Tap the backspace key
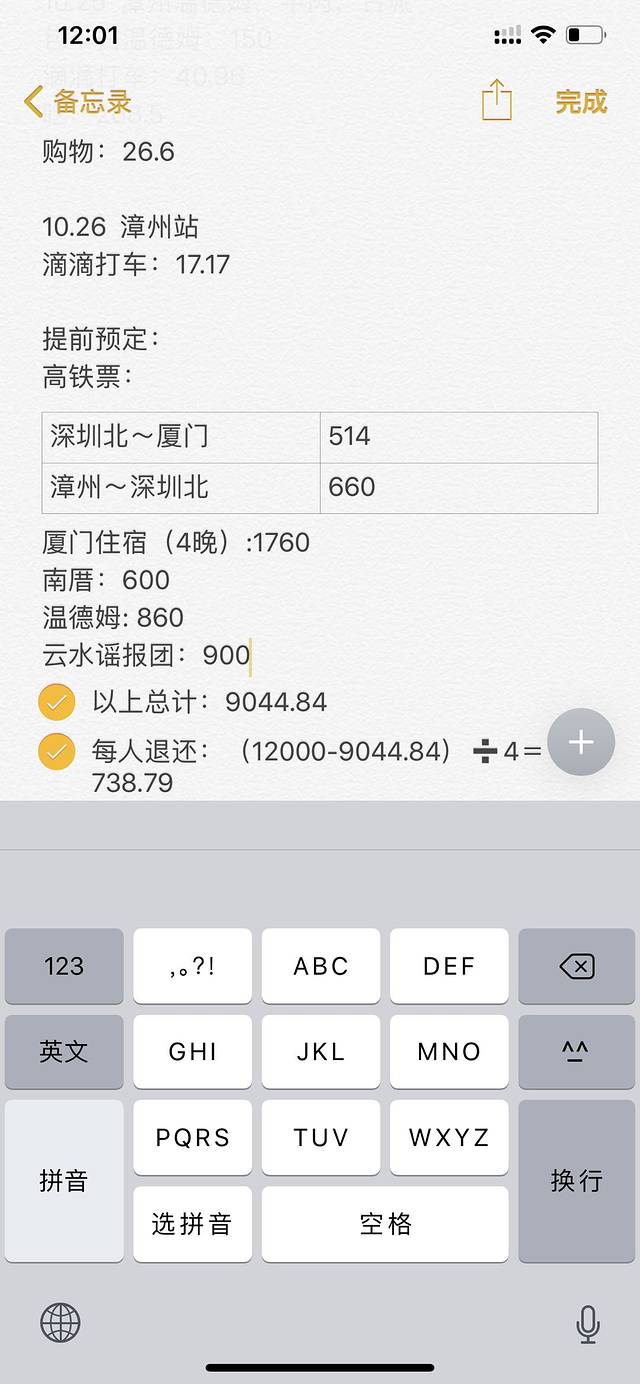This screenshot has width=640, height=1384. click(x=577, y=966)
